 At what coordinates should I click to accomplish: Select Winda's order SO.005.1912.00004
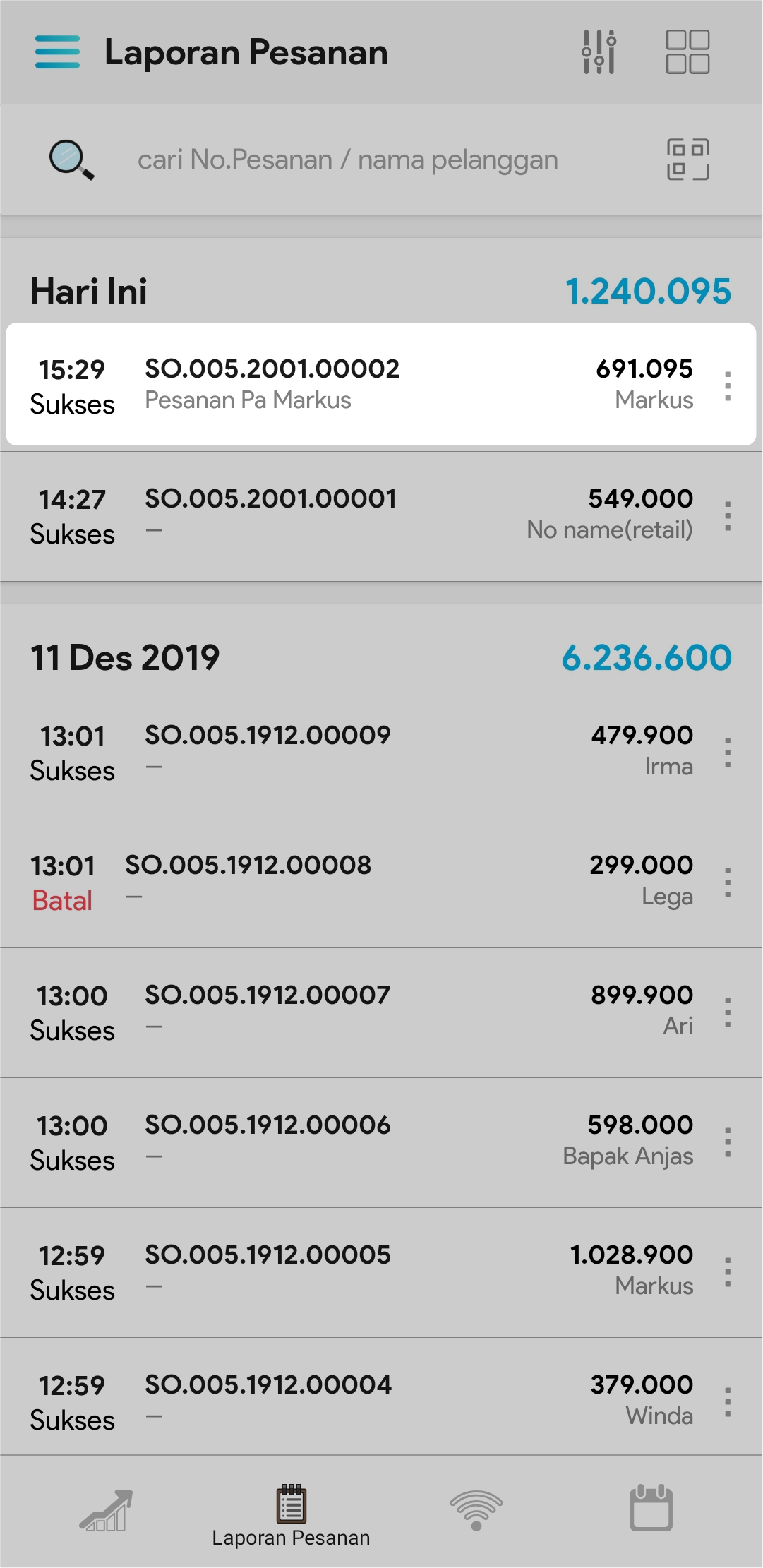click(353, 1401)
